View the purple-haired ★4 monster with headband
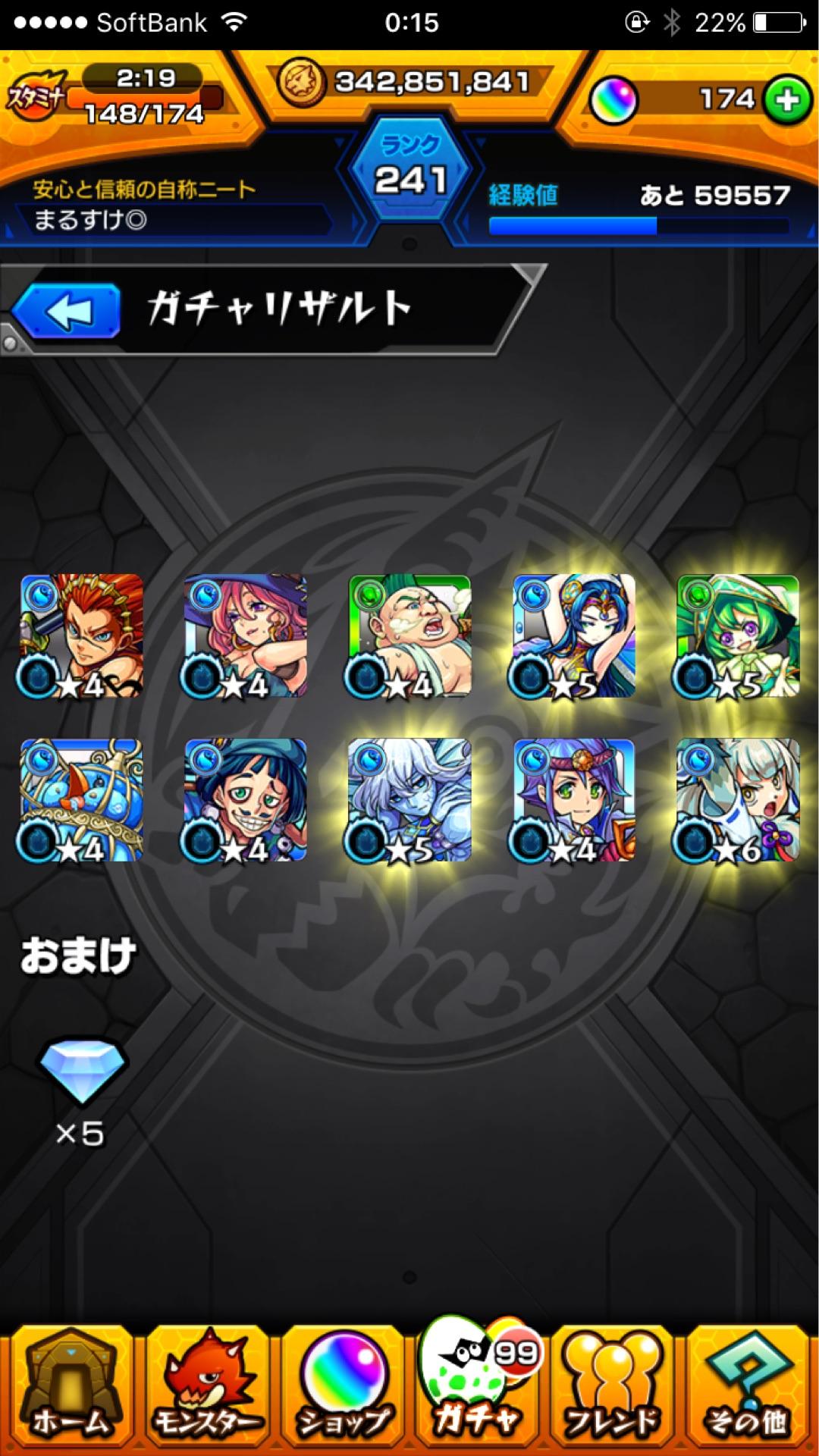This screenshot has height=1456, width=819. tap(574, 800)
